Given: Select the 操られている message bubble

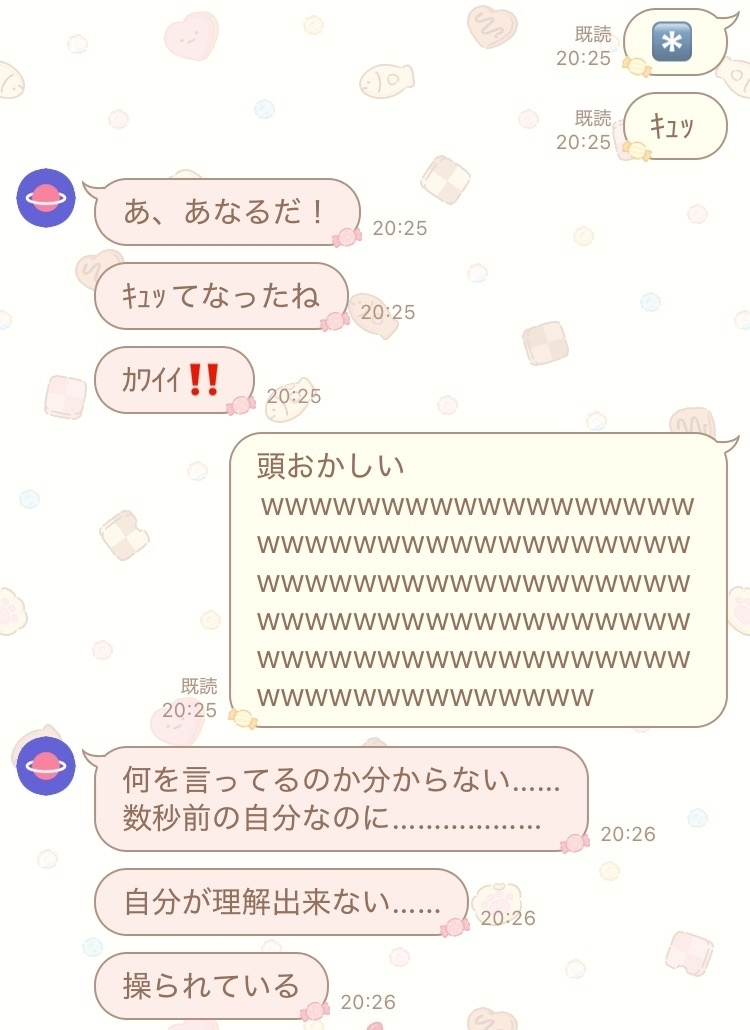Looking at the screenshot, I should (x=210, y=985).
